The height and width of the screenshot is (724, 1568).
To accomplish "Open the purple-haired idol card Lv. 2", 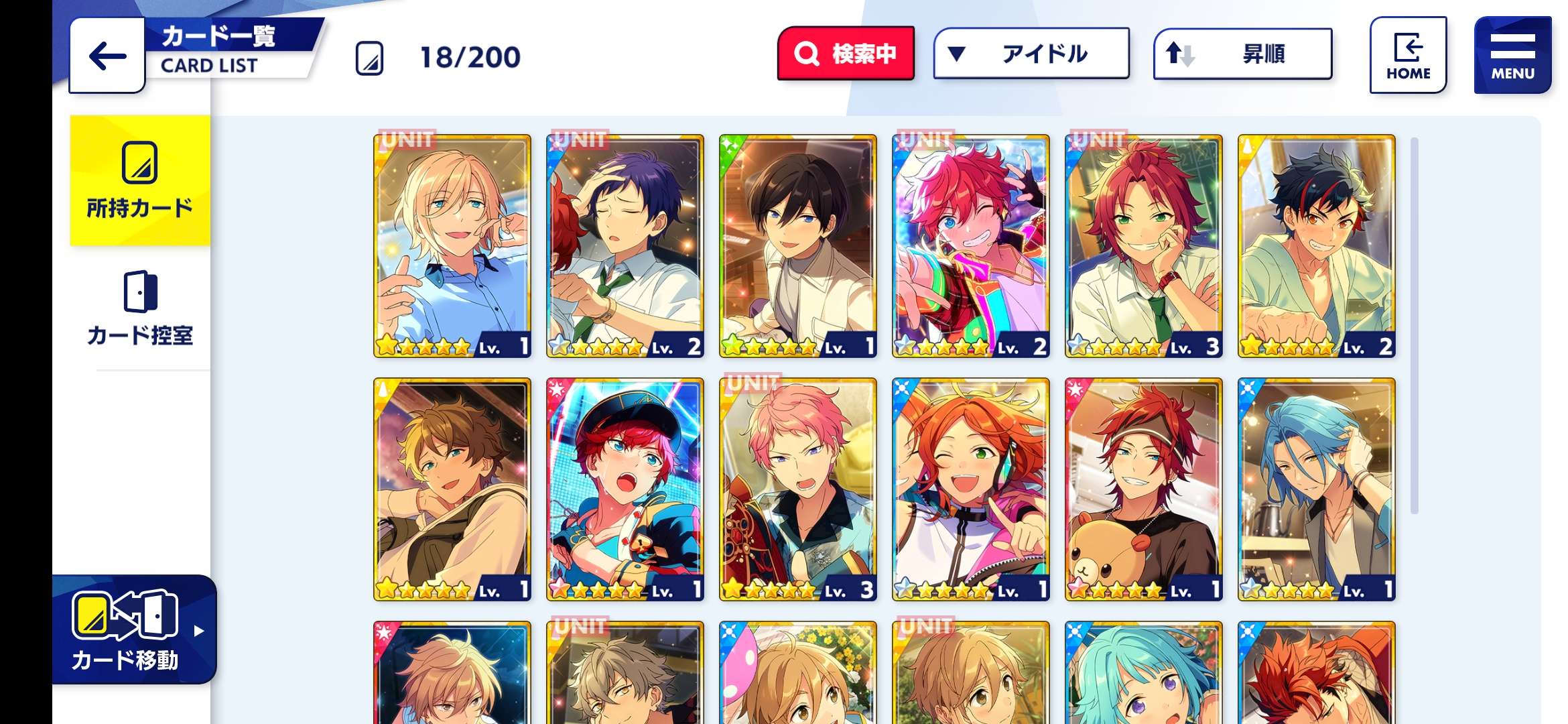I will coord(625,245).
